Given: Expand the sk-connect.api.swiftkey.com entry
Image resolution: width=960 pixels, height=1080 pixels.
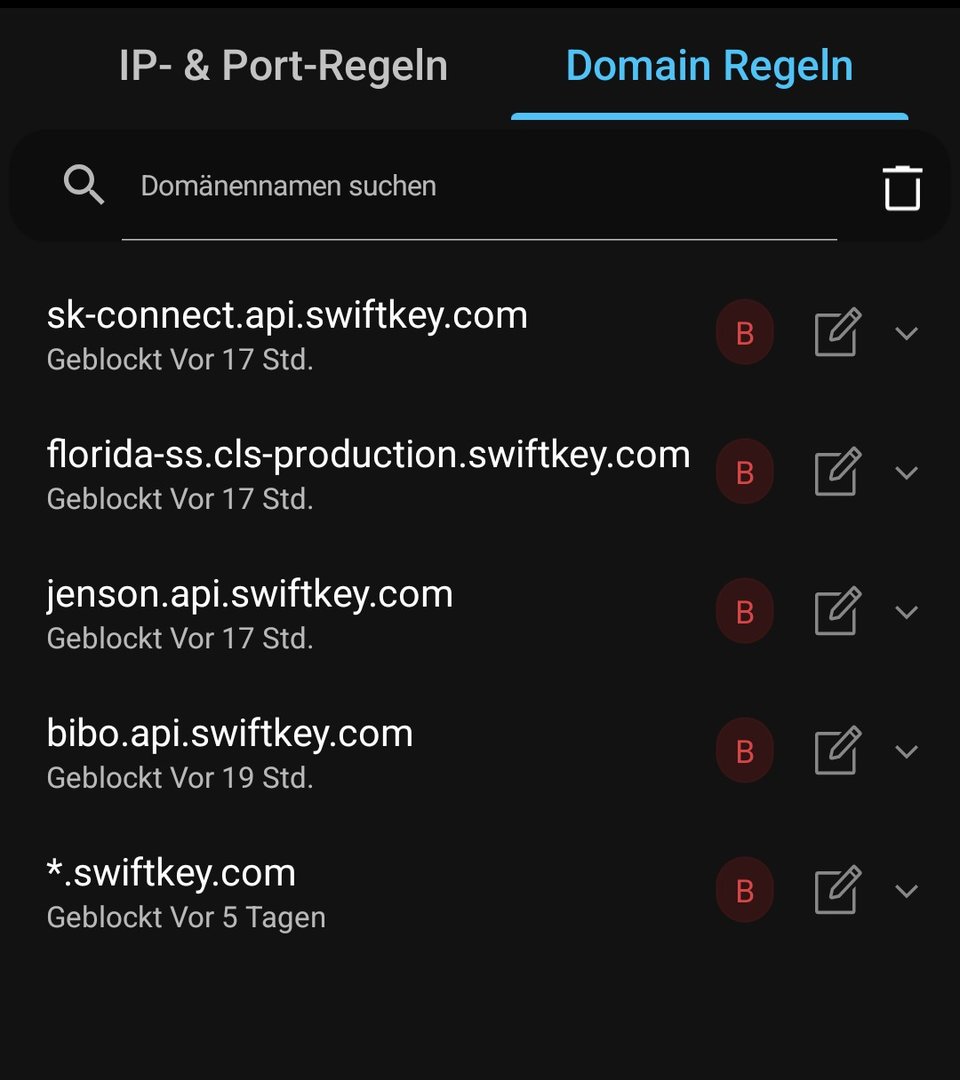Looking at the screenshot, I should click(x=907, y=333).
